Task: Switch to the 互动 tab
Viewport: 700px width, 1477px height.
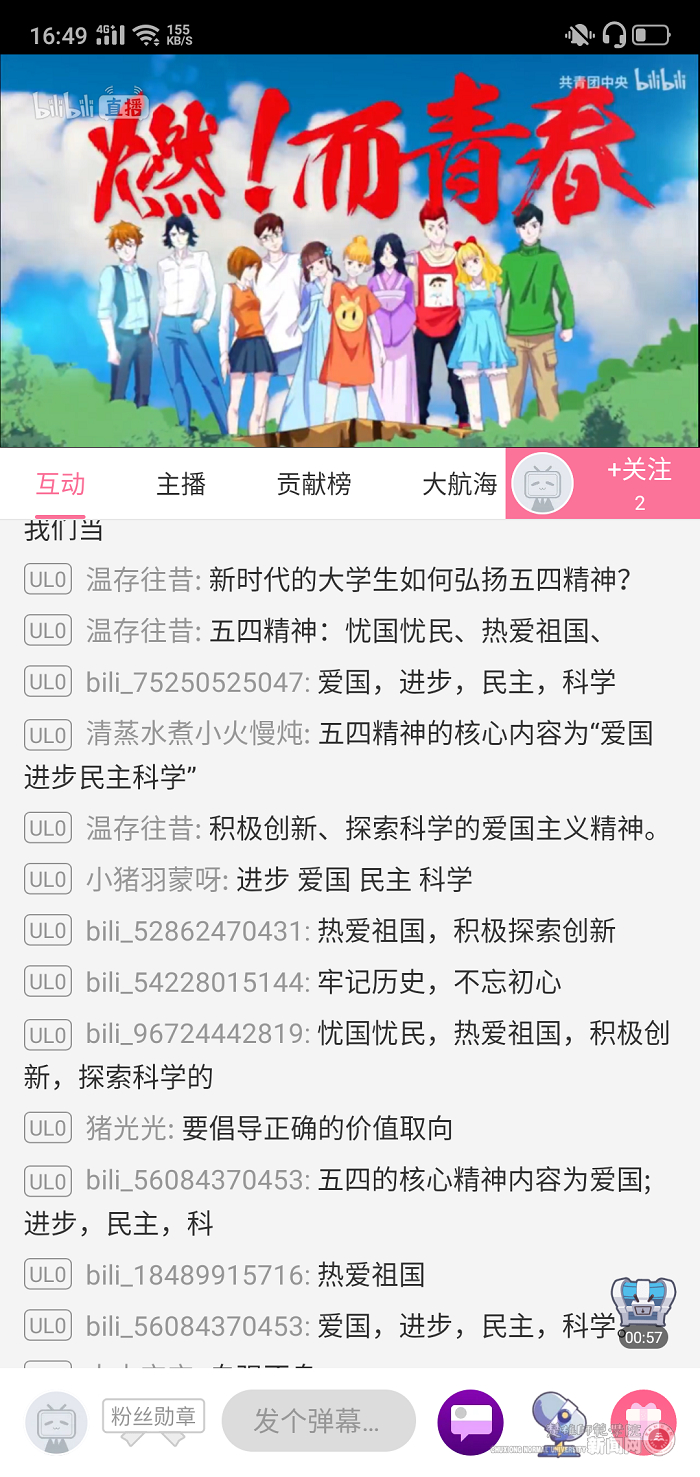Action: [61, 484]
